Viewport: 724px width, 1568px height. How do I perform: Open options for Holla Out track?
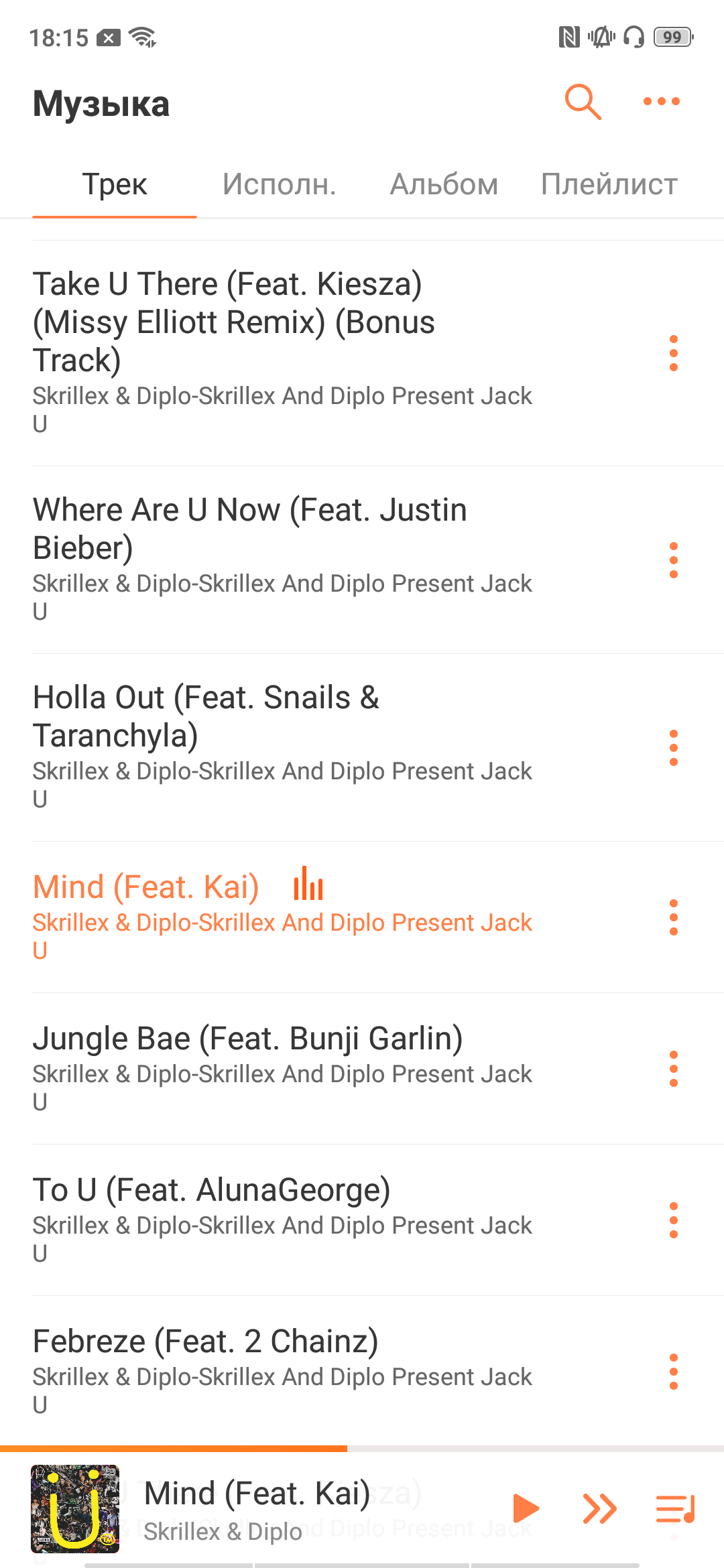(x=674, y=748)
